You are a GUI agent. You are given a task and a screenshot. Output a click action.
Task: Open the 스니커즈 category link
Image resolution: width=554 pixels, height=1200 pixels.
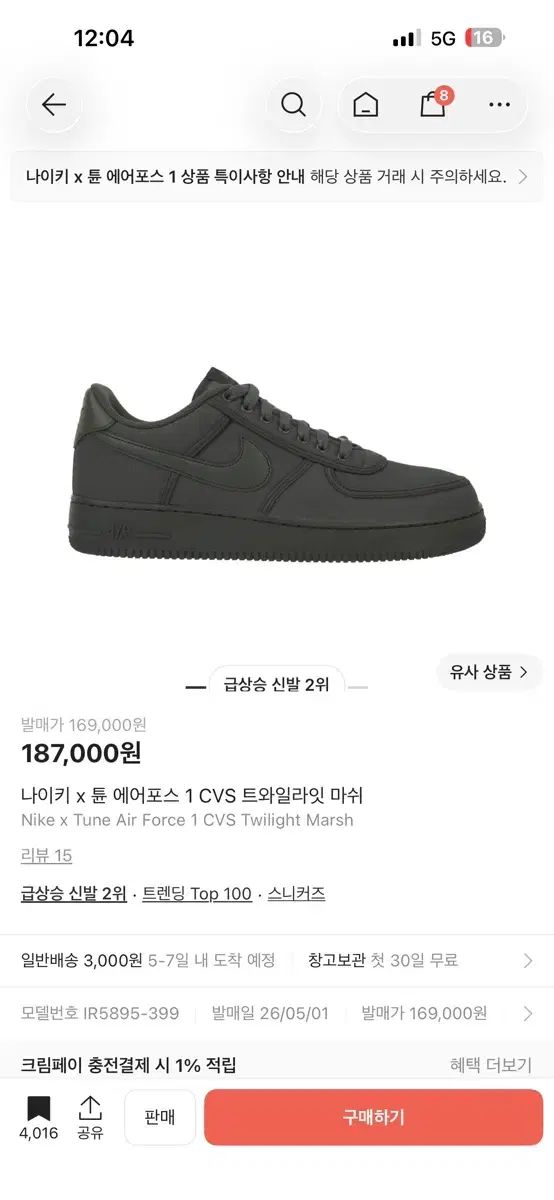[296, 894]
